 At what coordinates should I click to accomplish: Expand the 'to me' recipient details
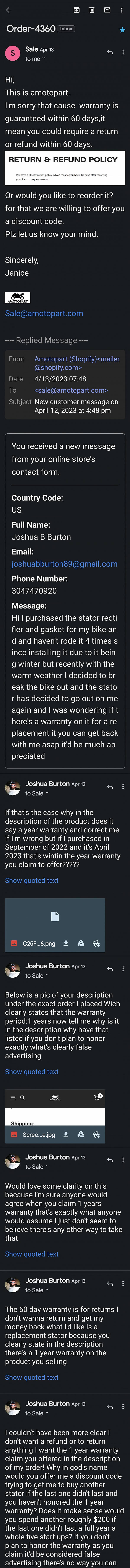pyautogui.click(x=35, y=59)
